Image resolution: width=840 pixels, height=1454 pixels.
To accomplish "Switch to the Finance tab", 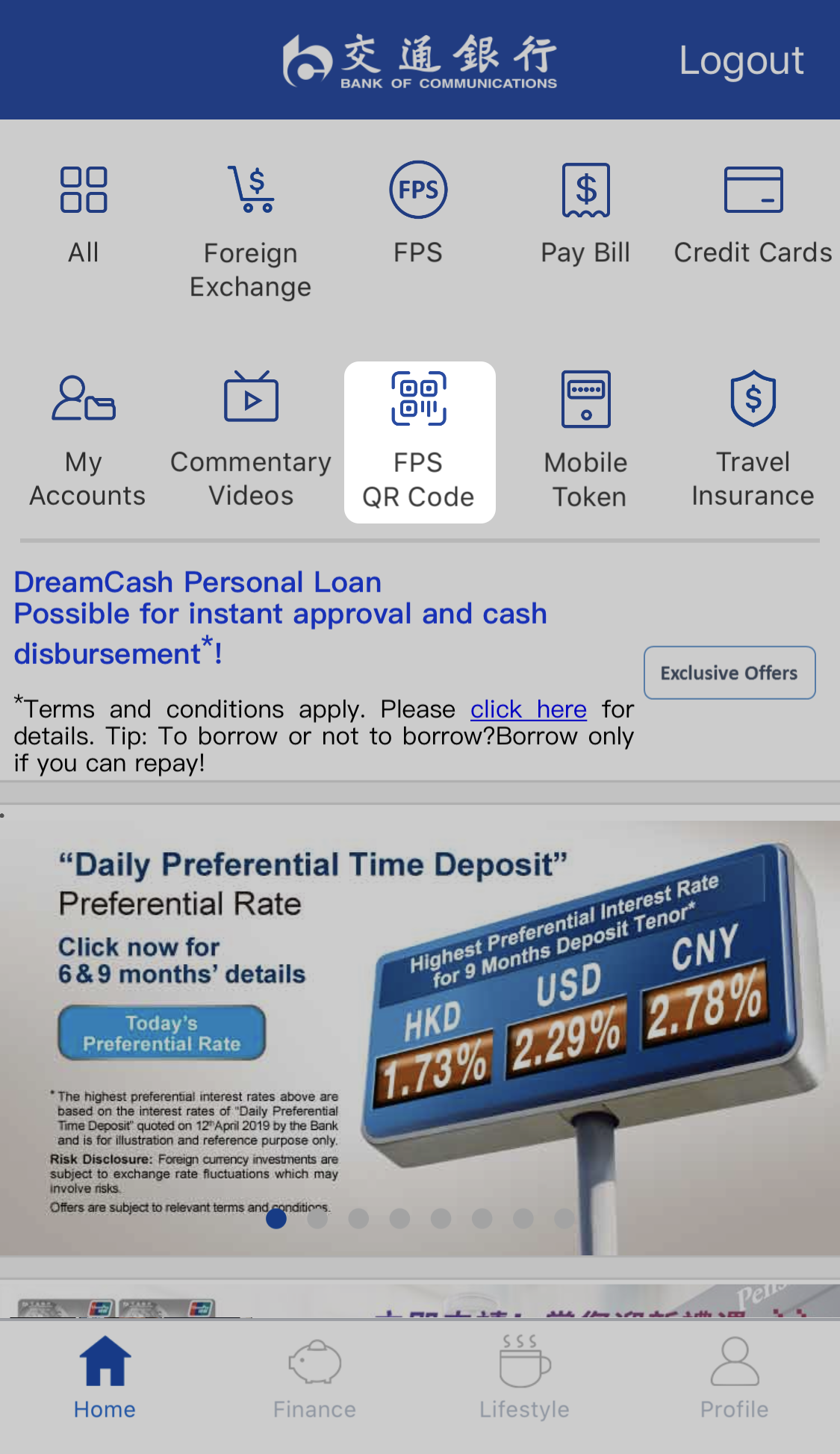I will click(x=314, y=1379).
